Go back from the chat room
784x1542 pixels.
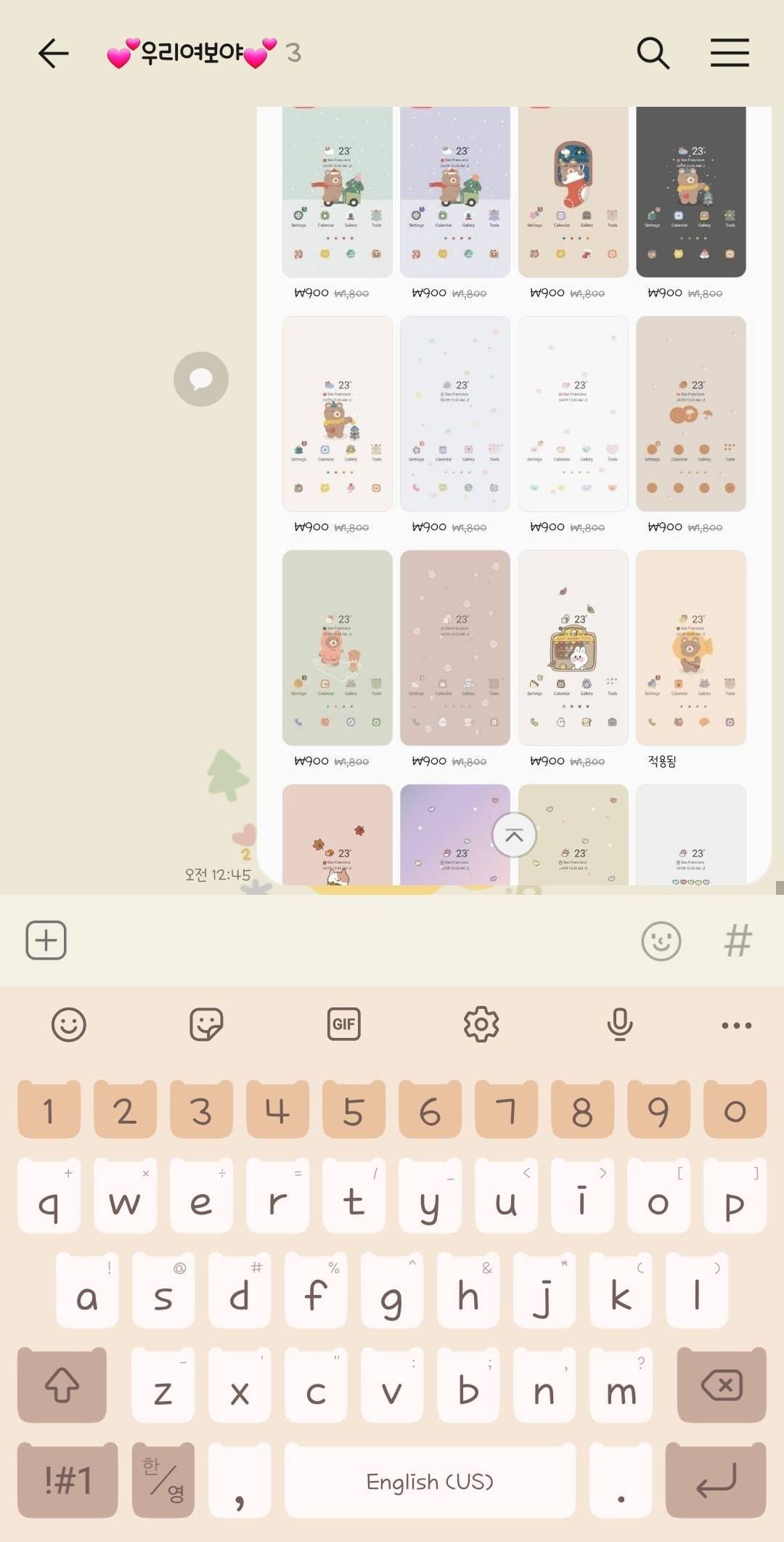pyautogui.click(x=53, y=53)
